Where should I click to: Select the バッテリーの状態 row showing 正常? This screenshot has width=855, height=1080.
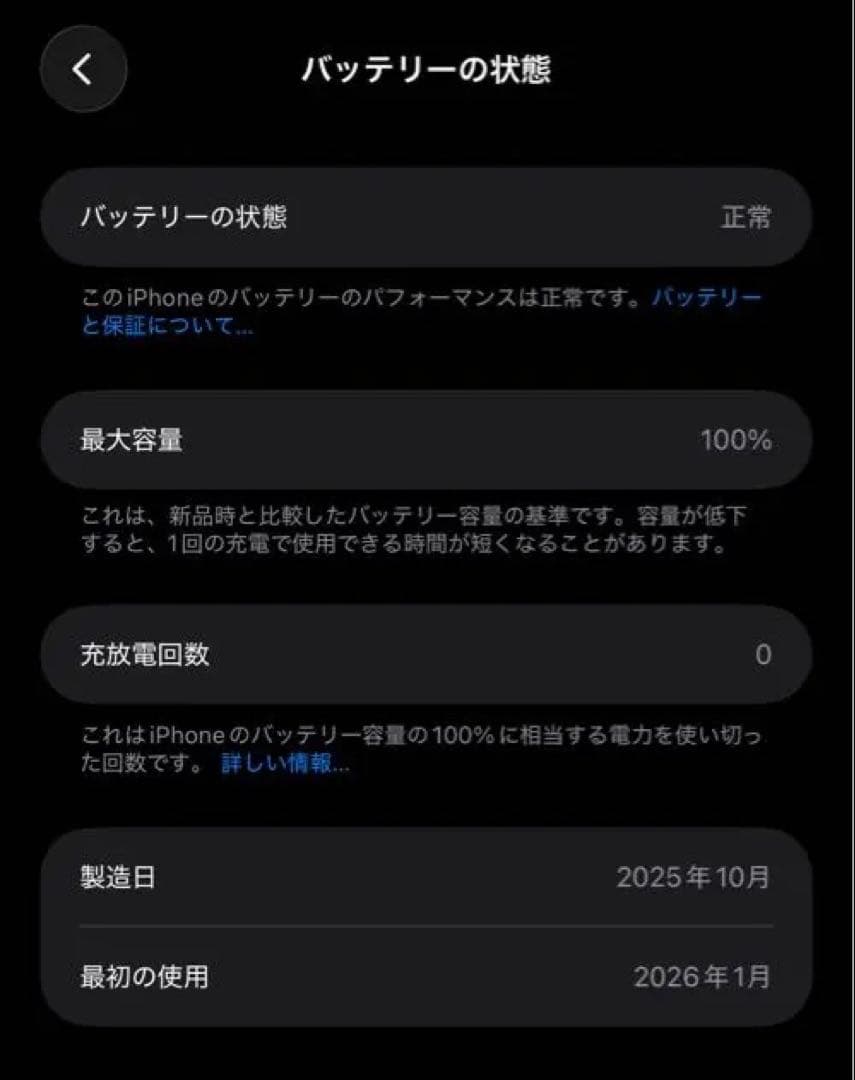[x=427, y=216]
